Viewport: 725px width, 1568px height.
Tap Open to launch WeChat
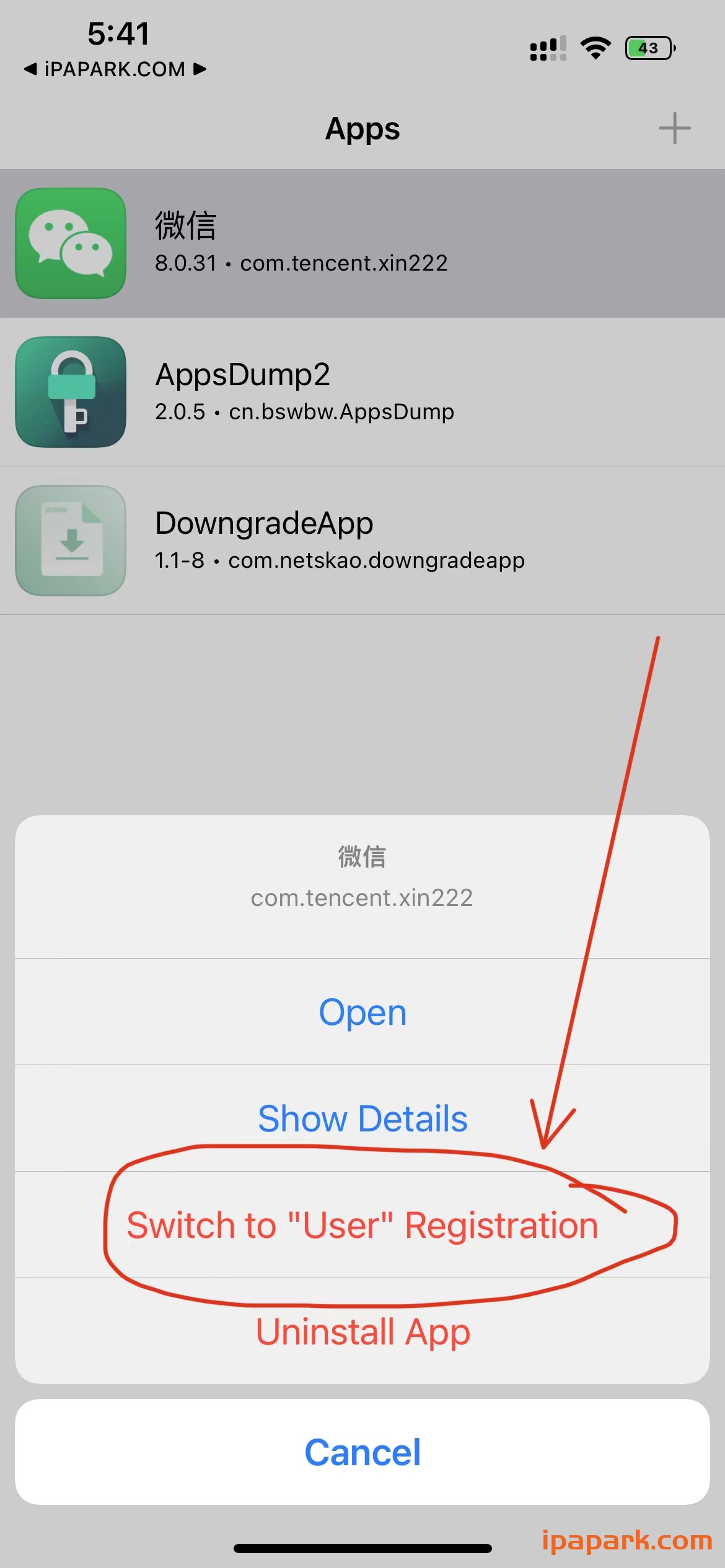[x=362, y=1012]
